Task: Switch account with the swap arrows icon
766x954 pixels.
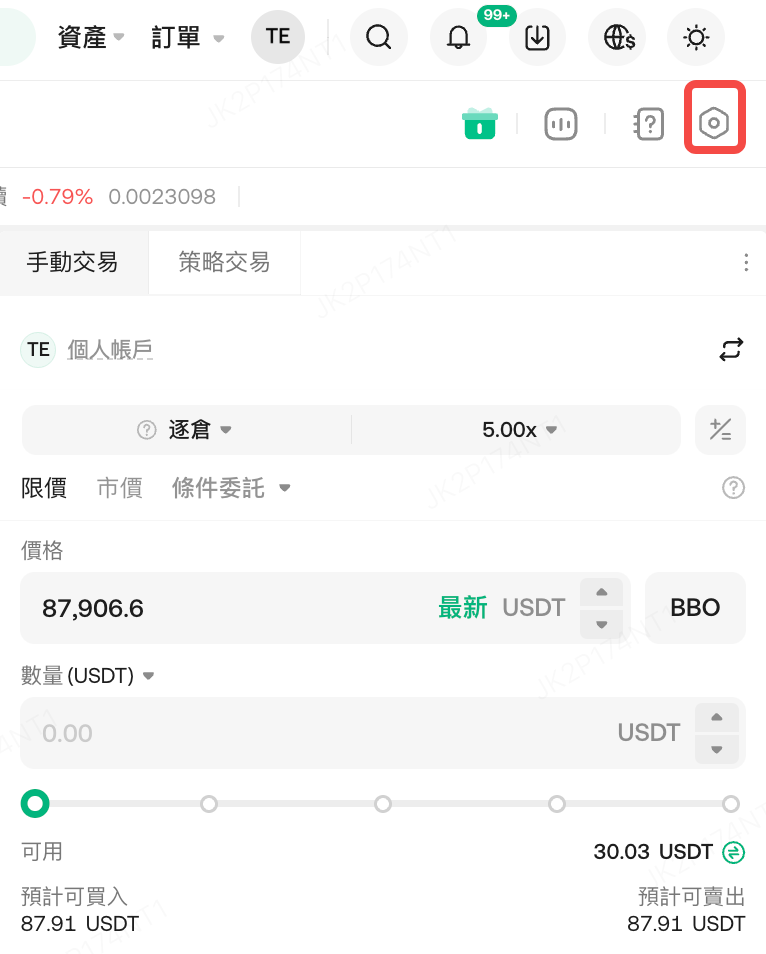Action: [x=731, y=349]
